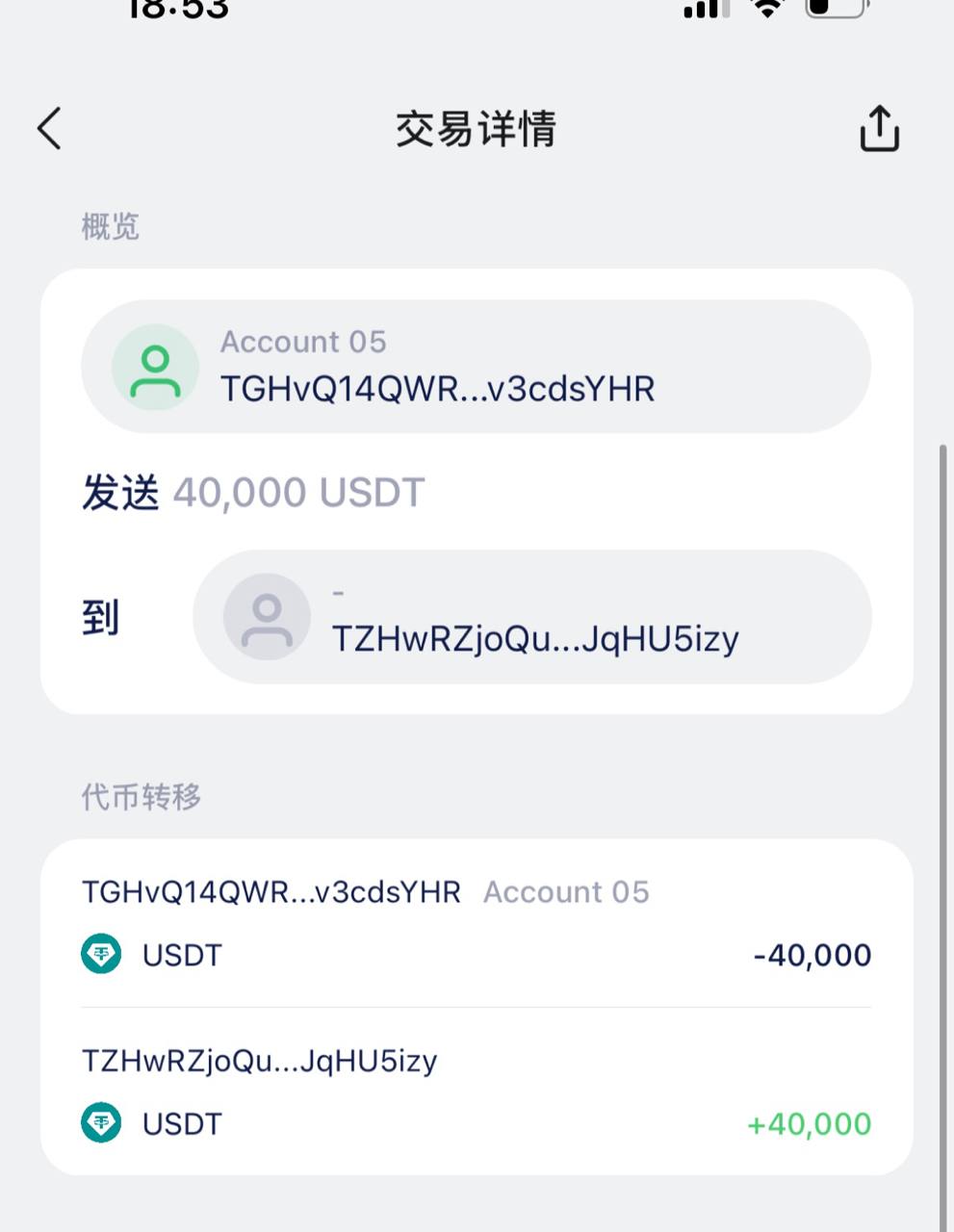Tap the TZHwRZjoQu...JqHU5izy recipient address pill

point(532,617)
